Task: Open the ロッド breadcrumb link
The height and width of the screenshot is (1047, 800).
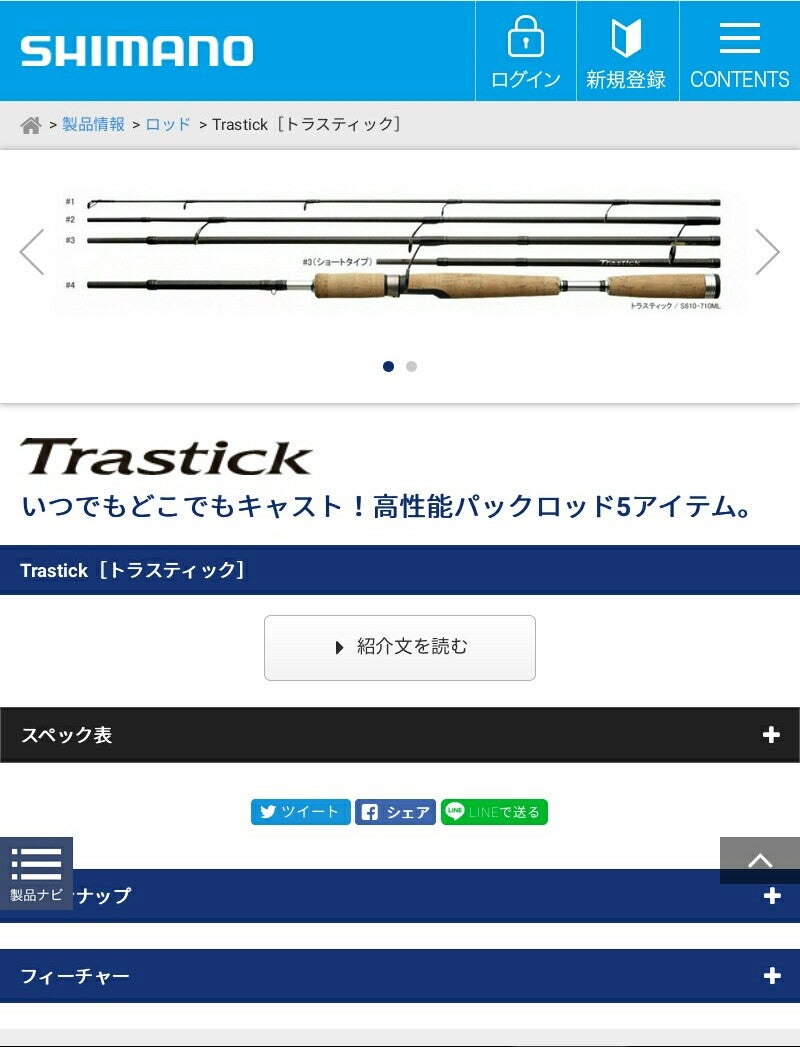Action: click(x=166, y=124)
